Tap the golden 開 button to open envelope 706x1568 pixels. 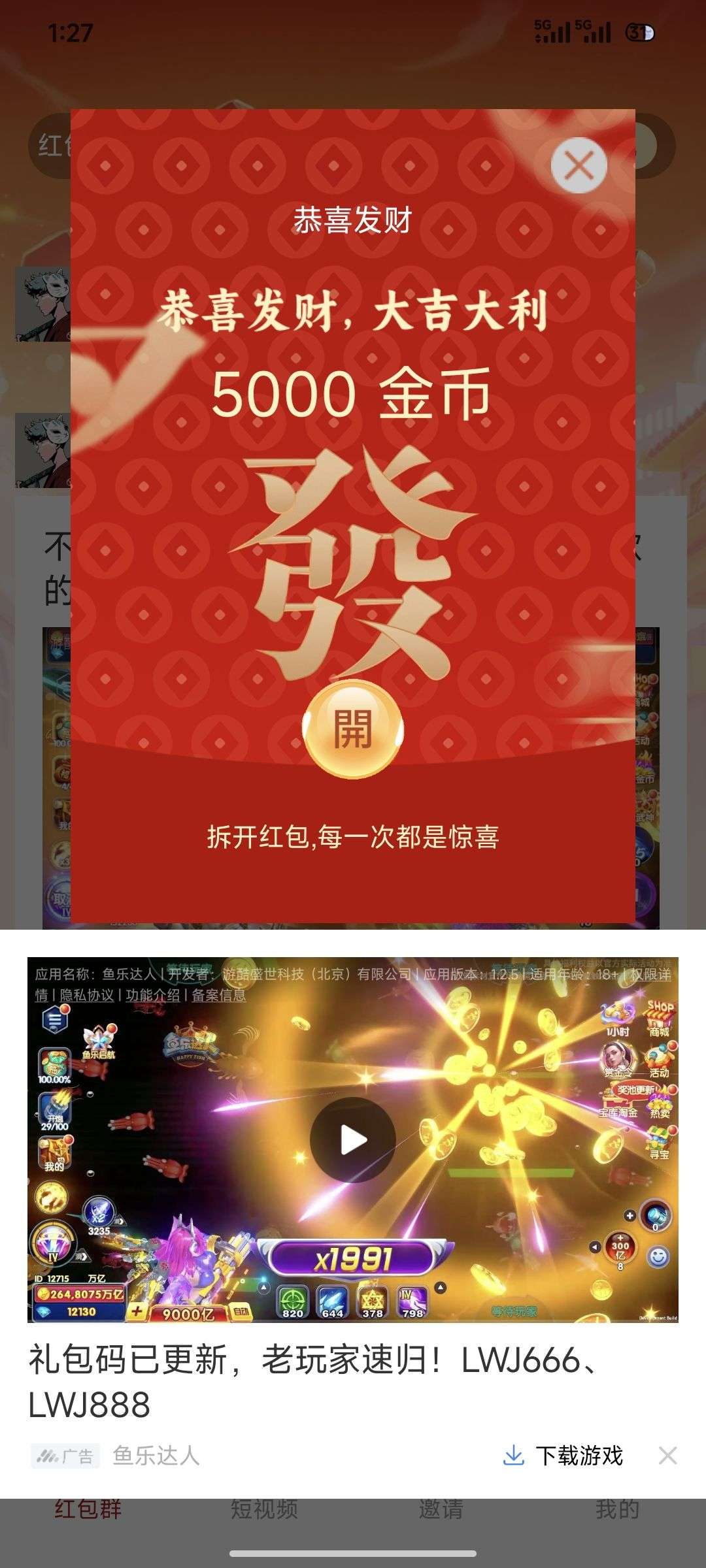[353, 729]
